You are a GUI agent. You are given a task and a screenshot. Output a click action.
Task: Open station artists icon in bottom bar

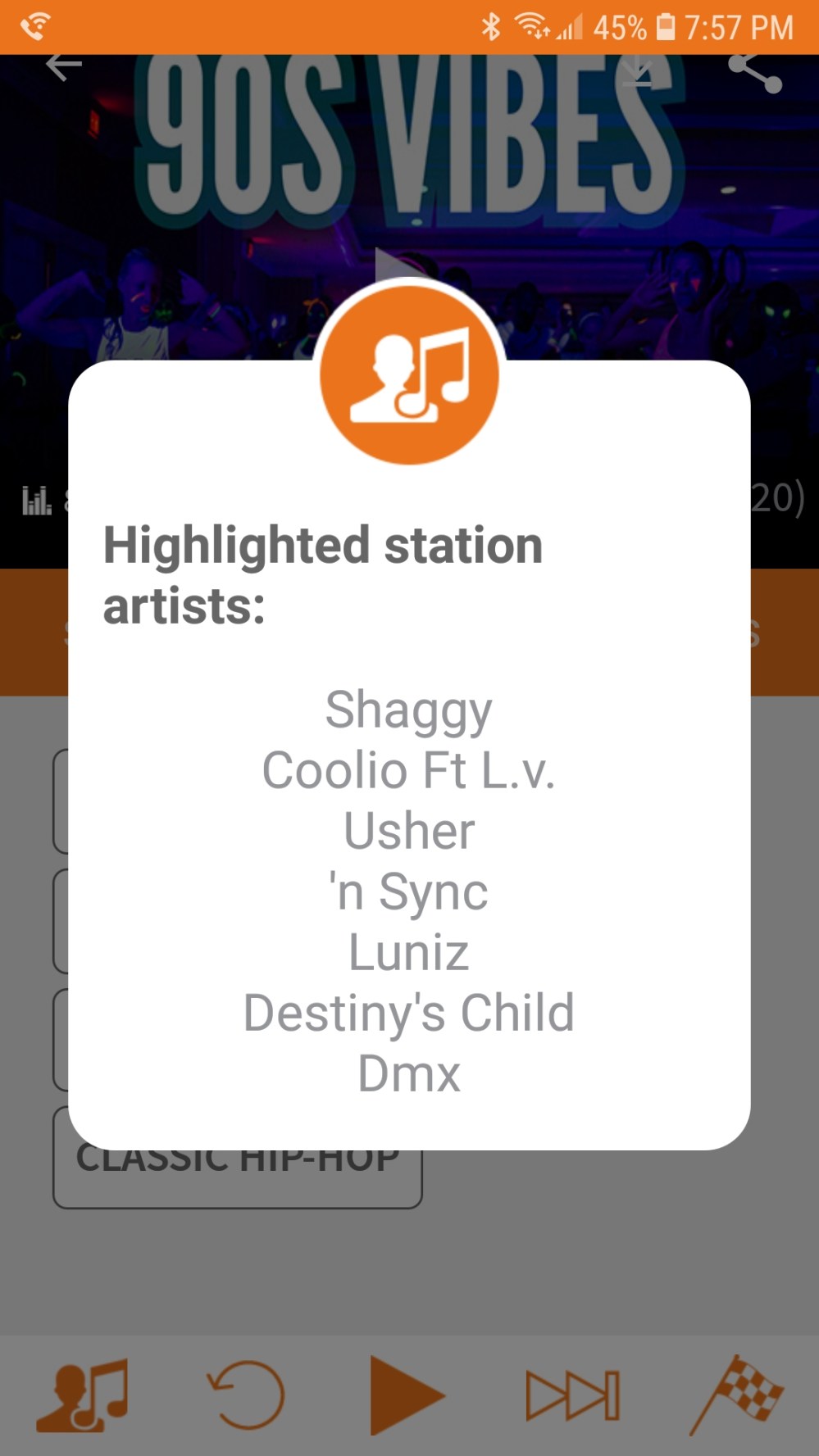click(x=82, y=1395)
